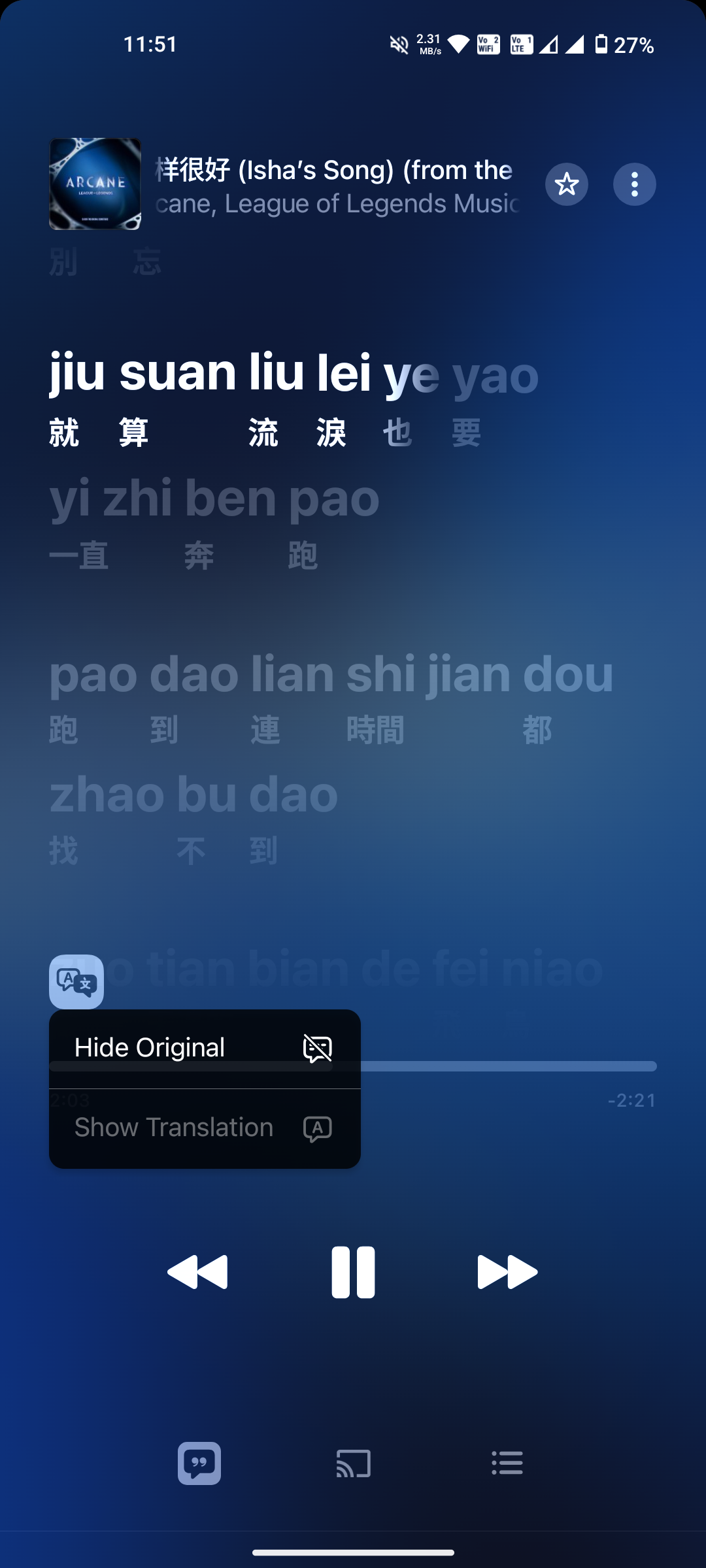
Task: Tap the lyrics translation options button
Action: point(76,981)
